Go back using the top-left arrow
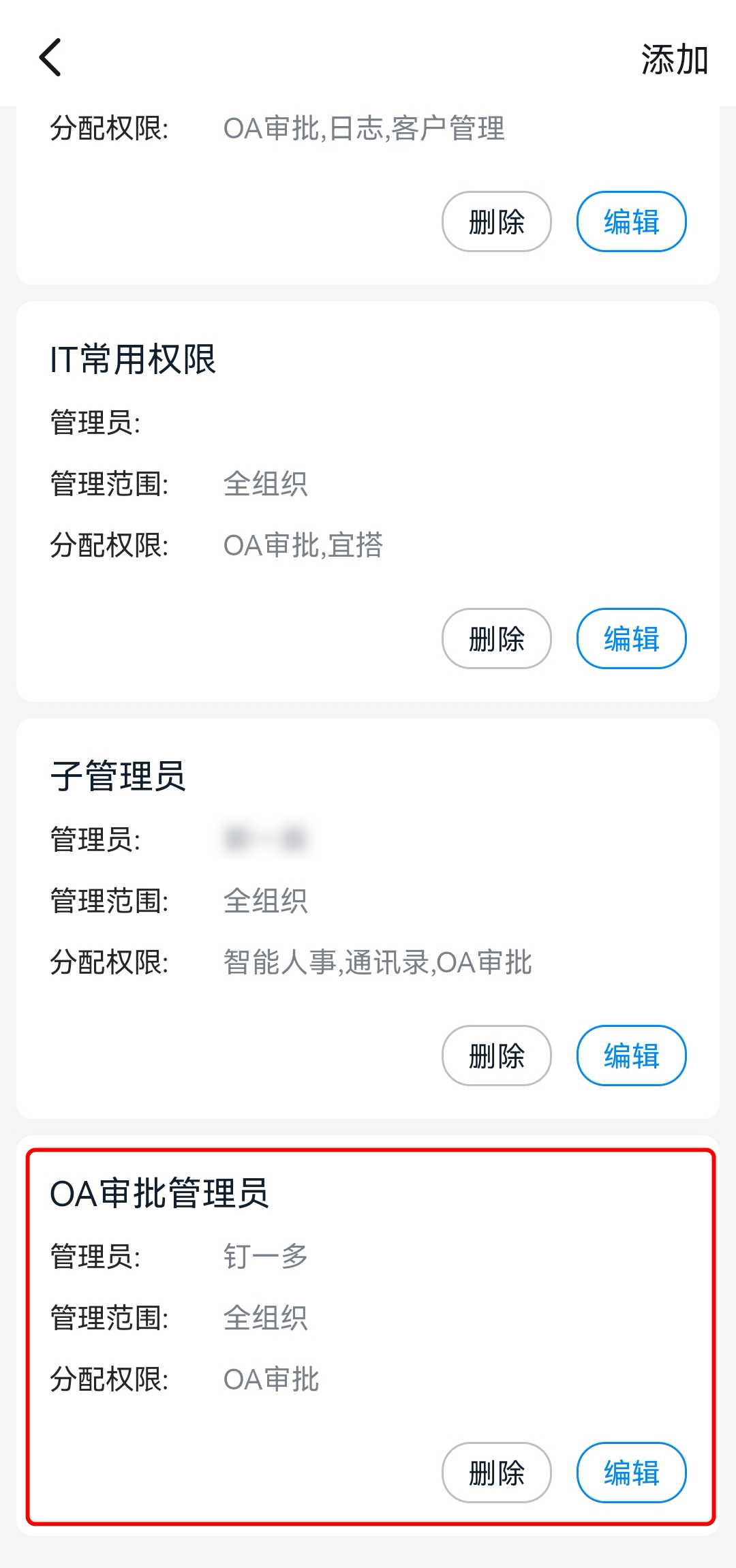736x1568 pixels. pos(50,57)
